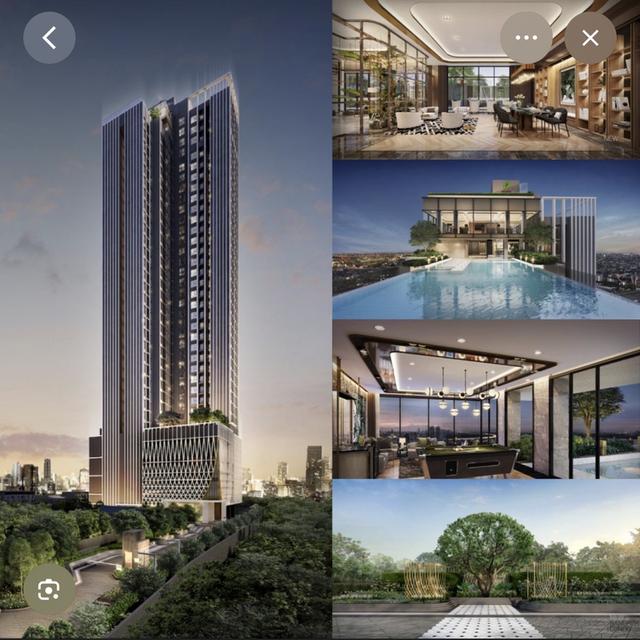Open the three-dot overflow menu
The image size is (640, 640).
(x=526, y=38)
